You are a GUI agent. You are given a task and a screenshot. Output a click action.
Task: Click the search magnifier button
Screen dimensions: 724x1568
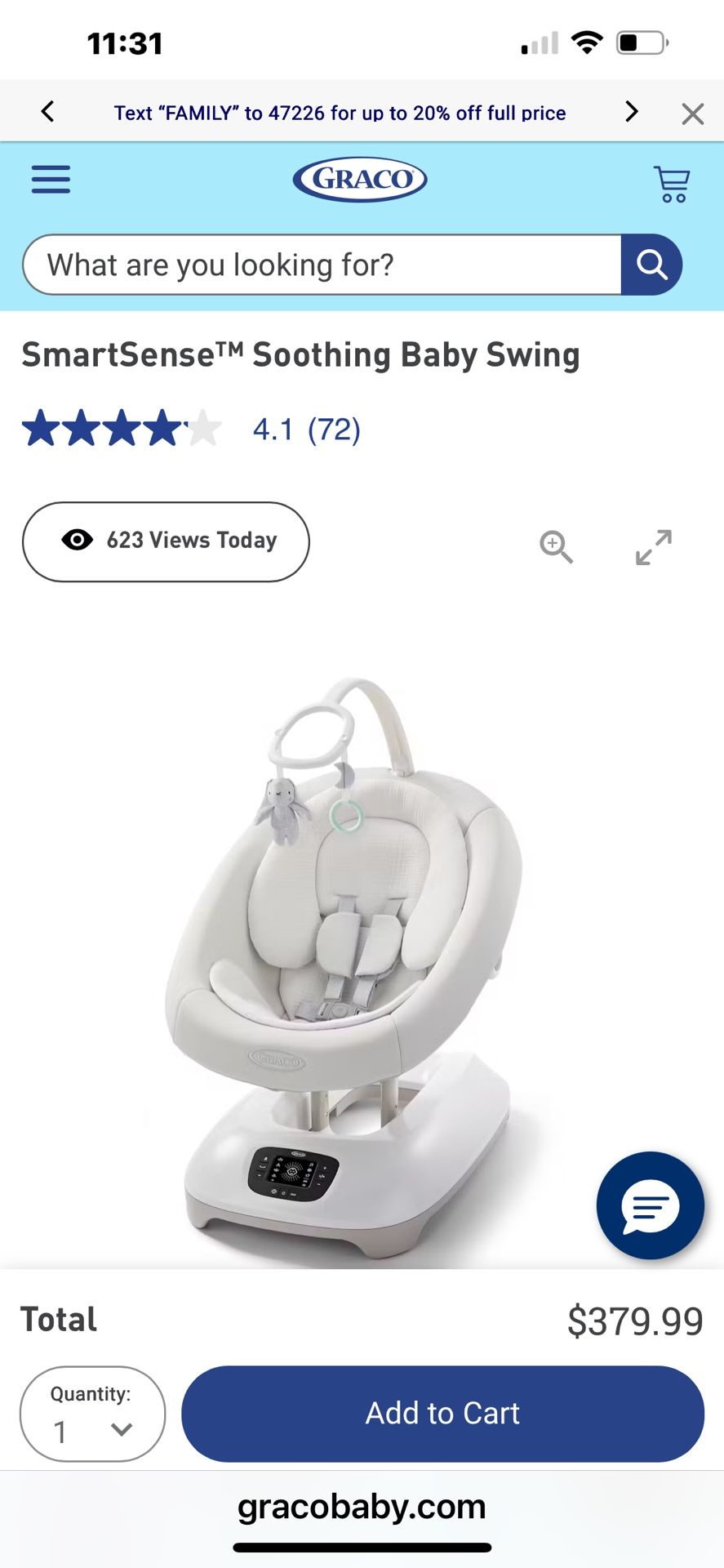click(651, 264)
